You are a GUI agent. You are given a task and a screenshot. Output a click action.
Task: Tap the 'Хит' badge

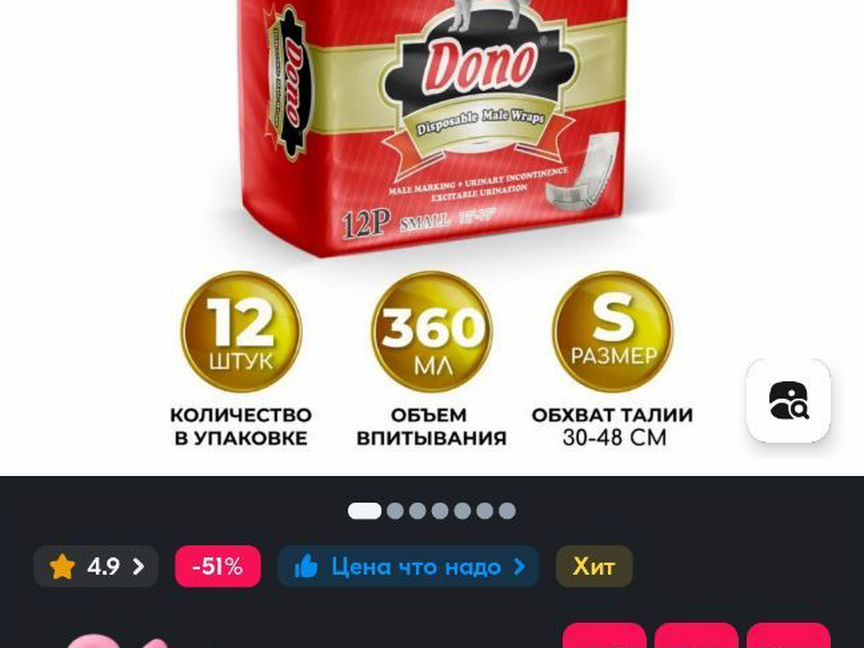point(594,567)
